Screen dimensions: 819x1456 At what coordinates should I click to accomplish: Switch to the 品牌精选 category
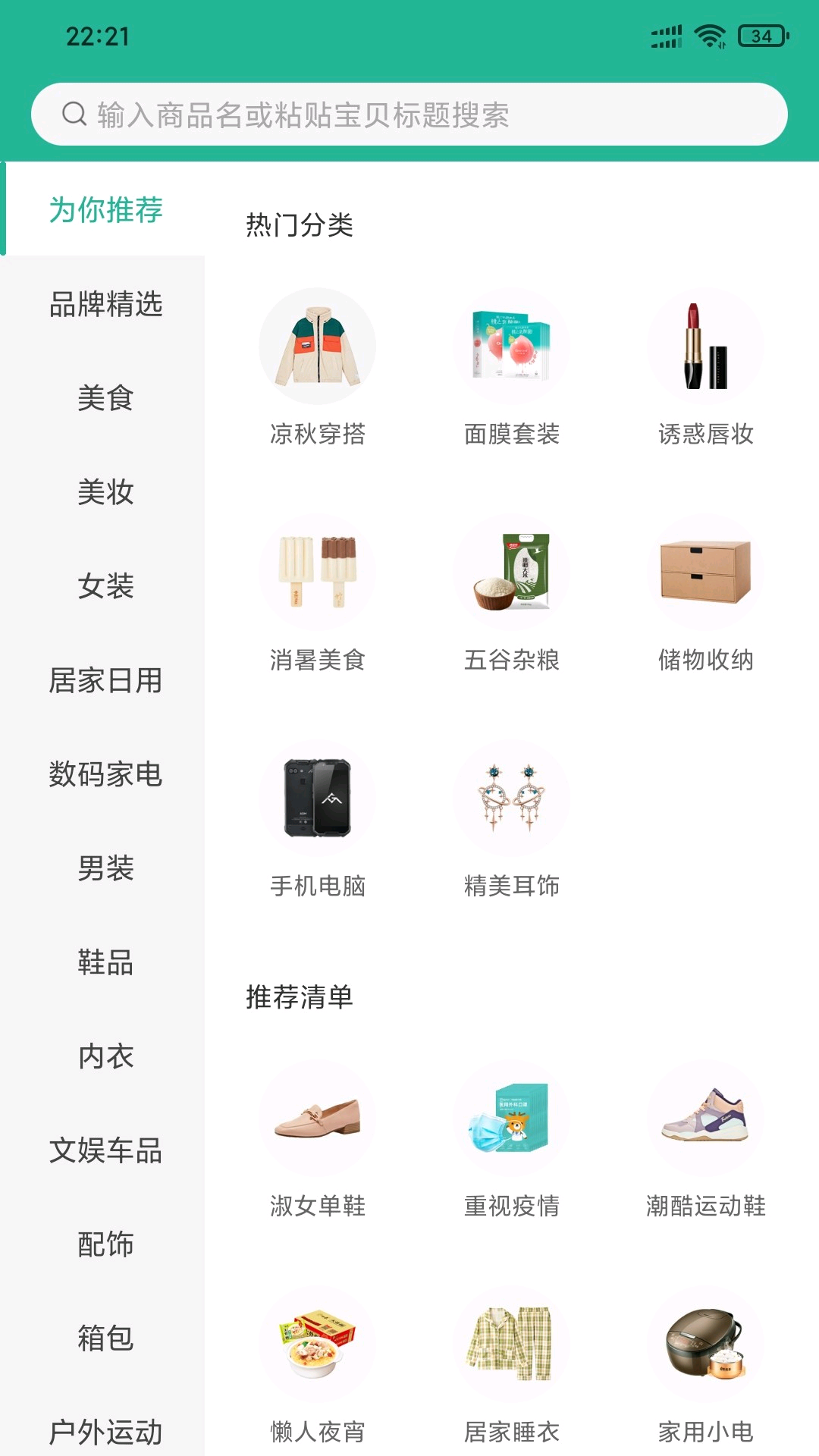coord(105,304)
